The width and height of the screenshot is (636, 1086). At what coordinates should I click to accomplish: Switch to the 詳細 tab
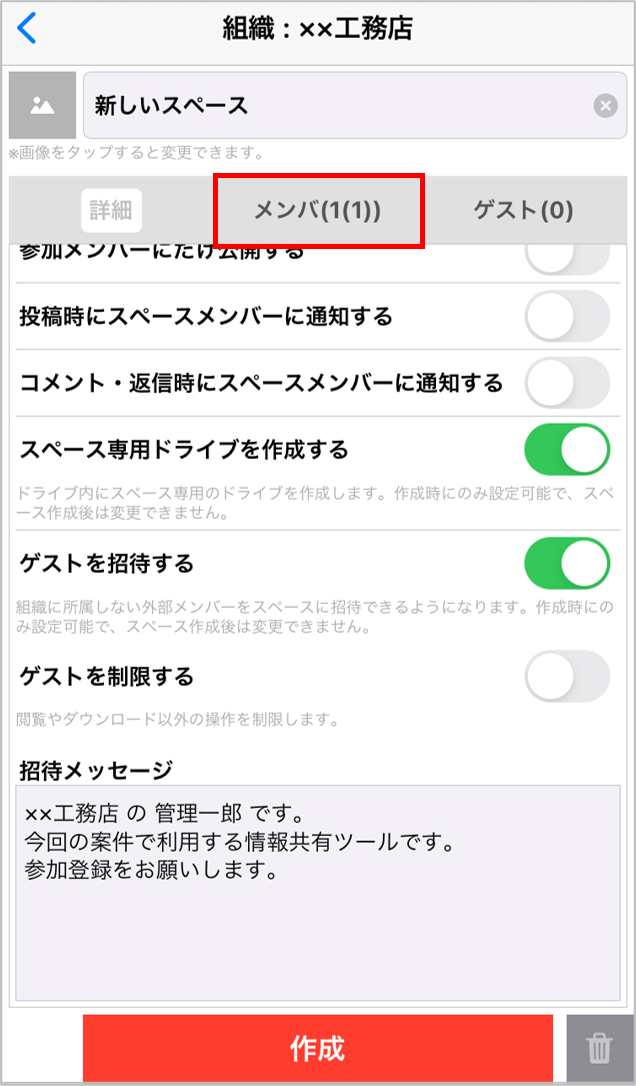click(111, 211)
